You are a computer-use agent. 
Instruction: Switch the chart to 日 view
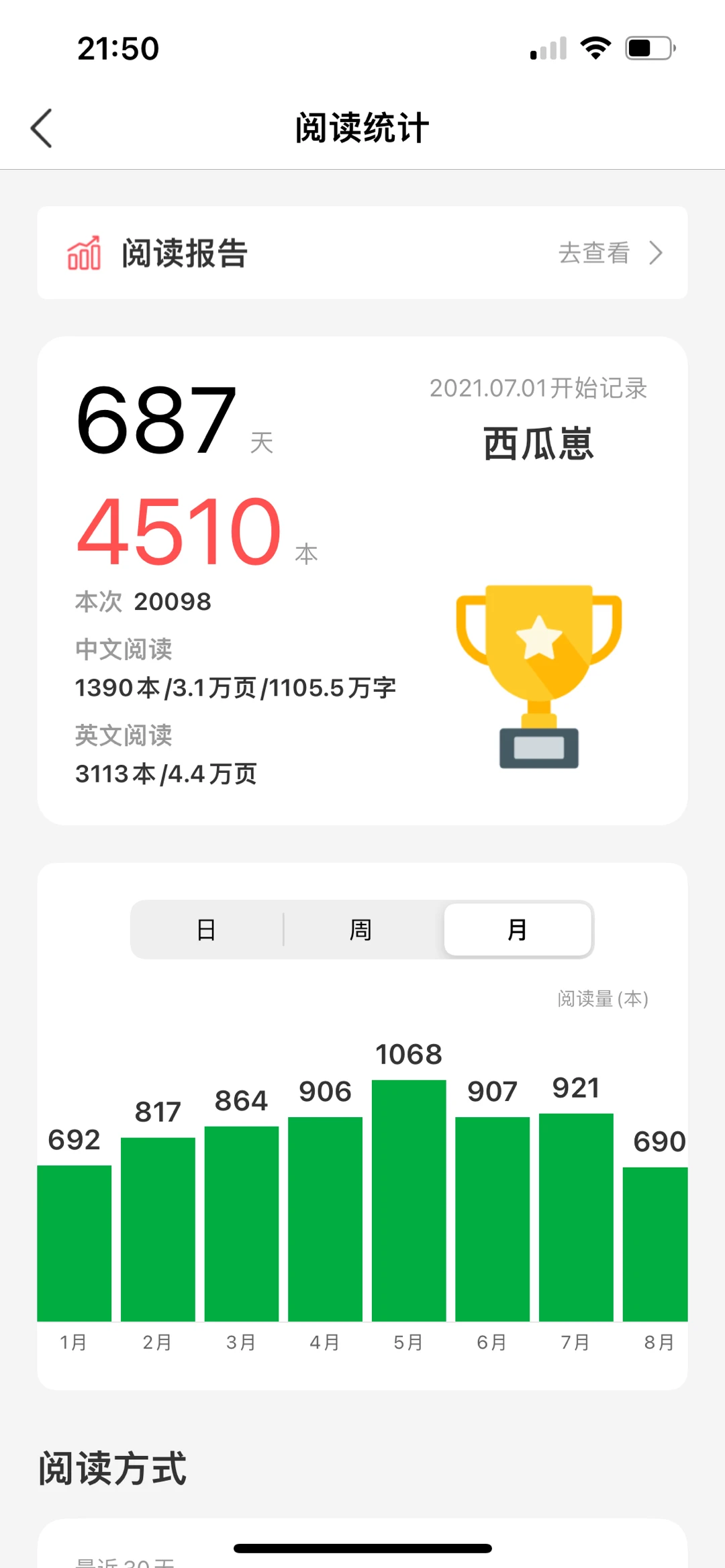(x=207, y=930)
